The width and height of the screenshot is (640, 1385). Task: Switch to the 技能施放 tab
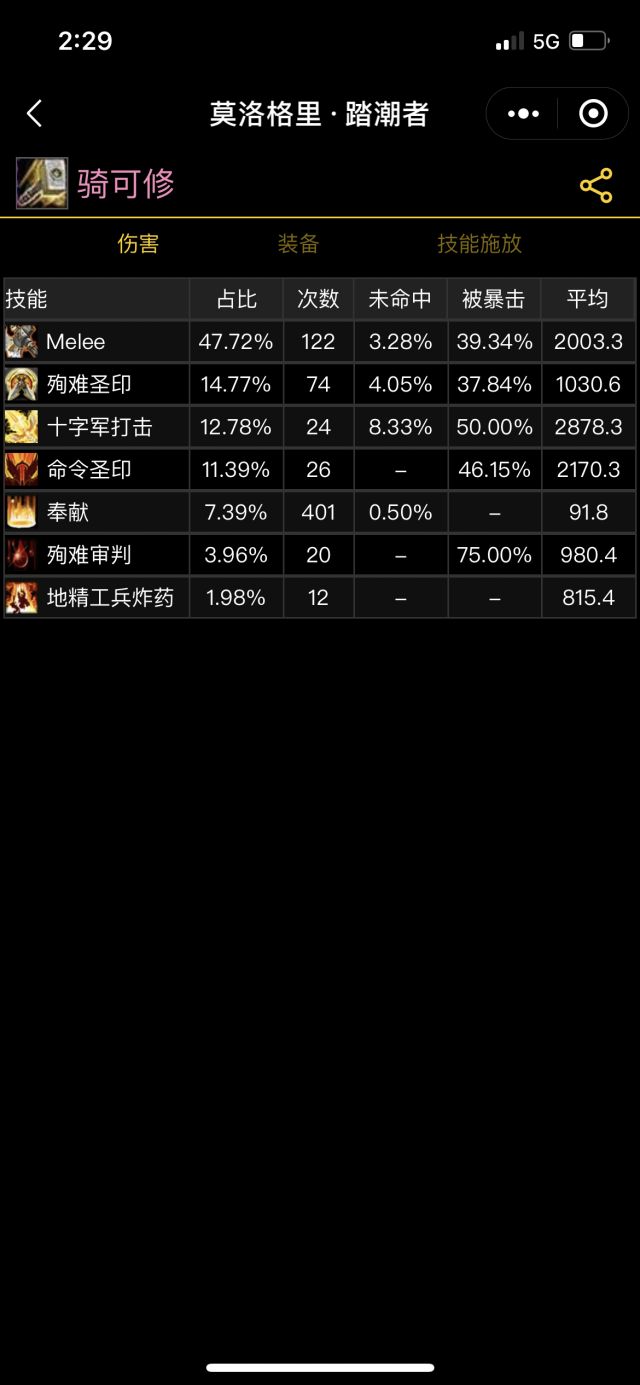tap(479, 244)
